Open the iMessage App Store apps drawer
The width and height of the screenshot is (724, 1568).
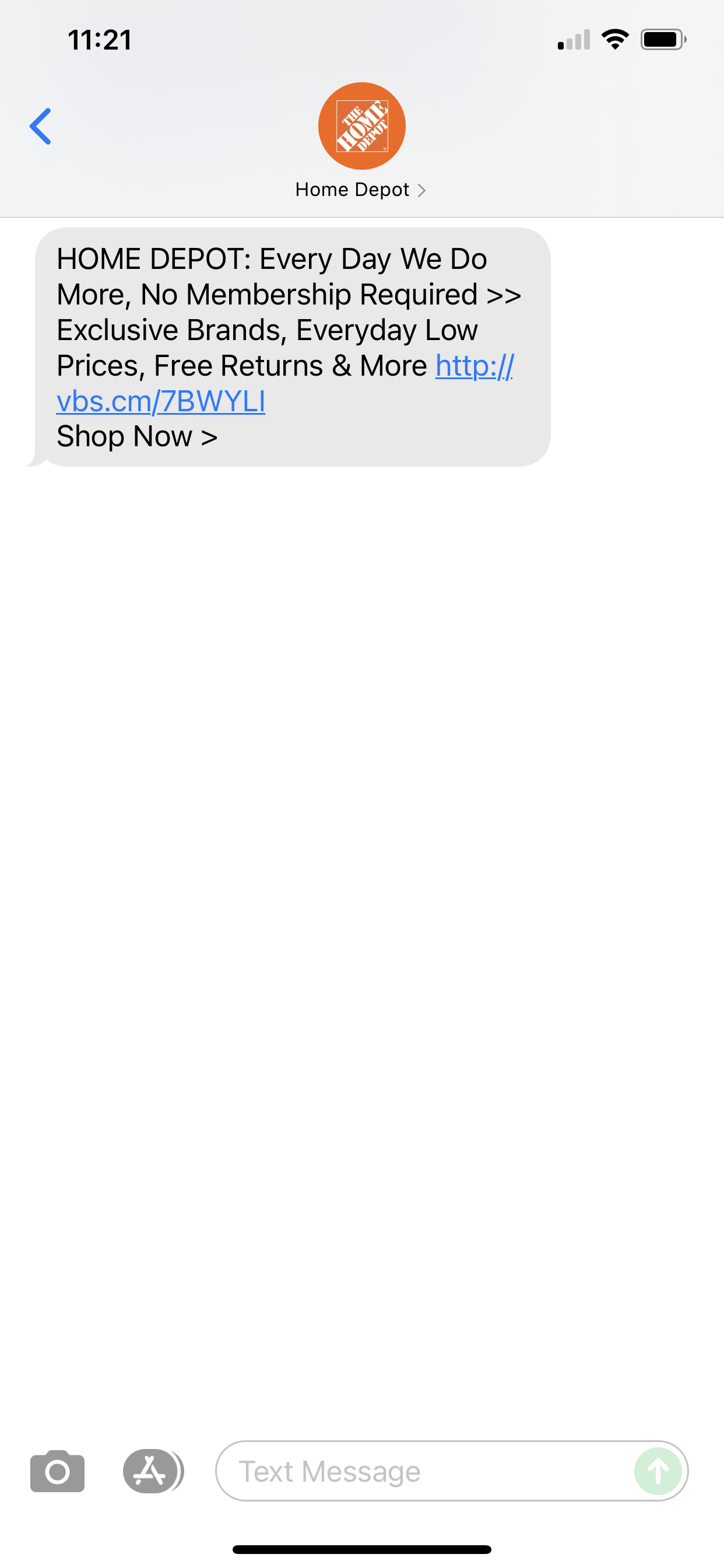click(152, 1471)
